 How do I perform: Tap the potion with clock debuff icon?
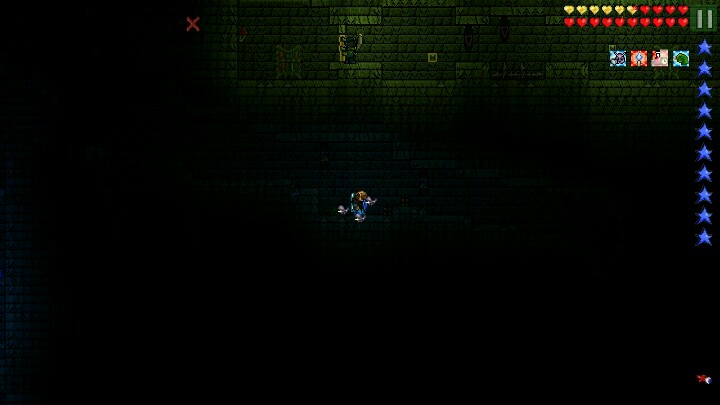pos(660,58)
